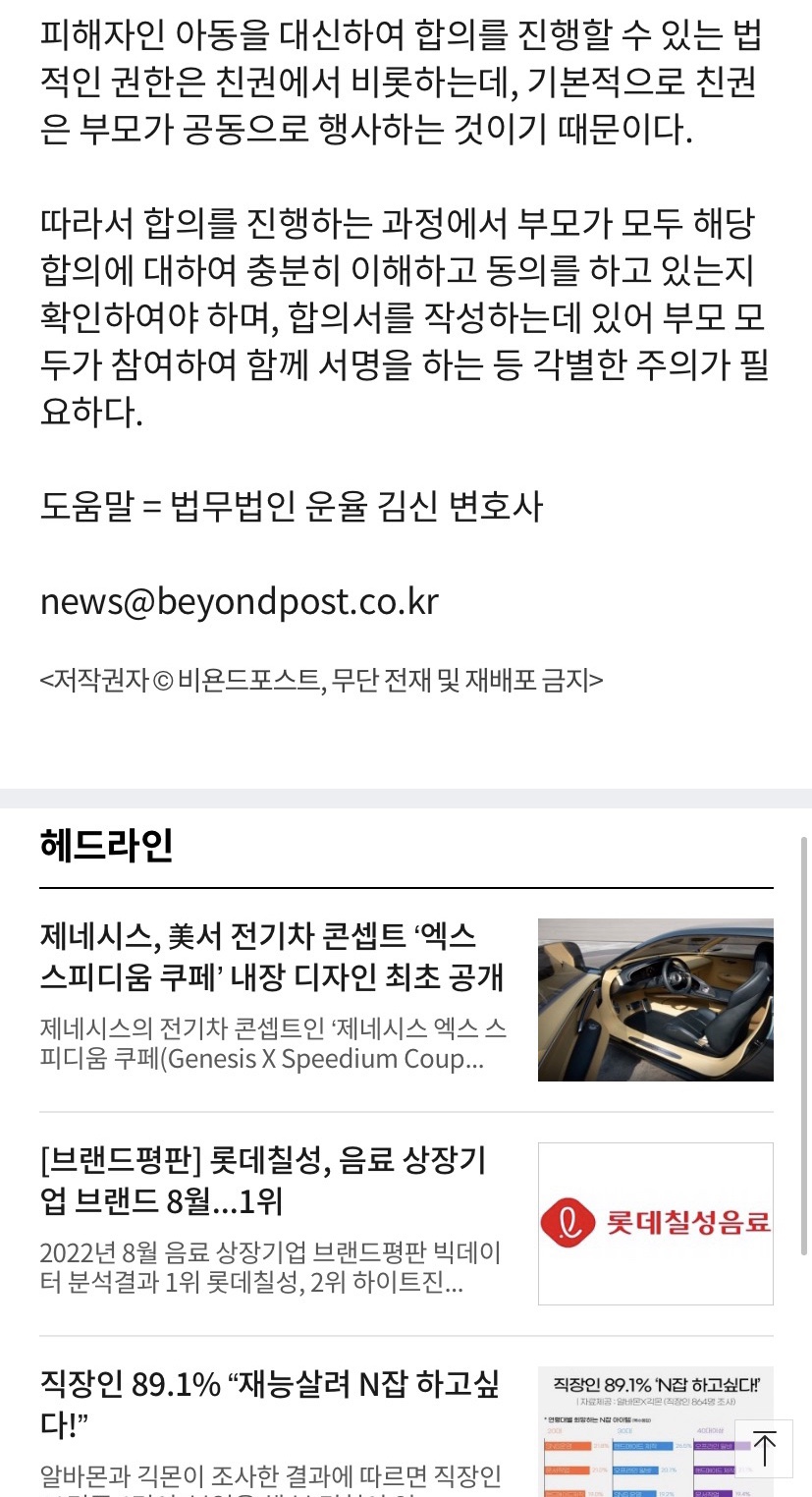The width and height of the screenshot is (812, 1497).
Task: Tap the 롯데칠성음료 logo thumbnail
Action: (655, 1223)
